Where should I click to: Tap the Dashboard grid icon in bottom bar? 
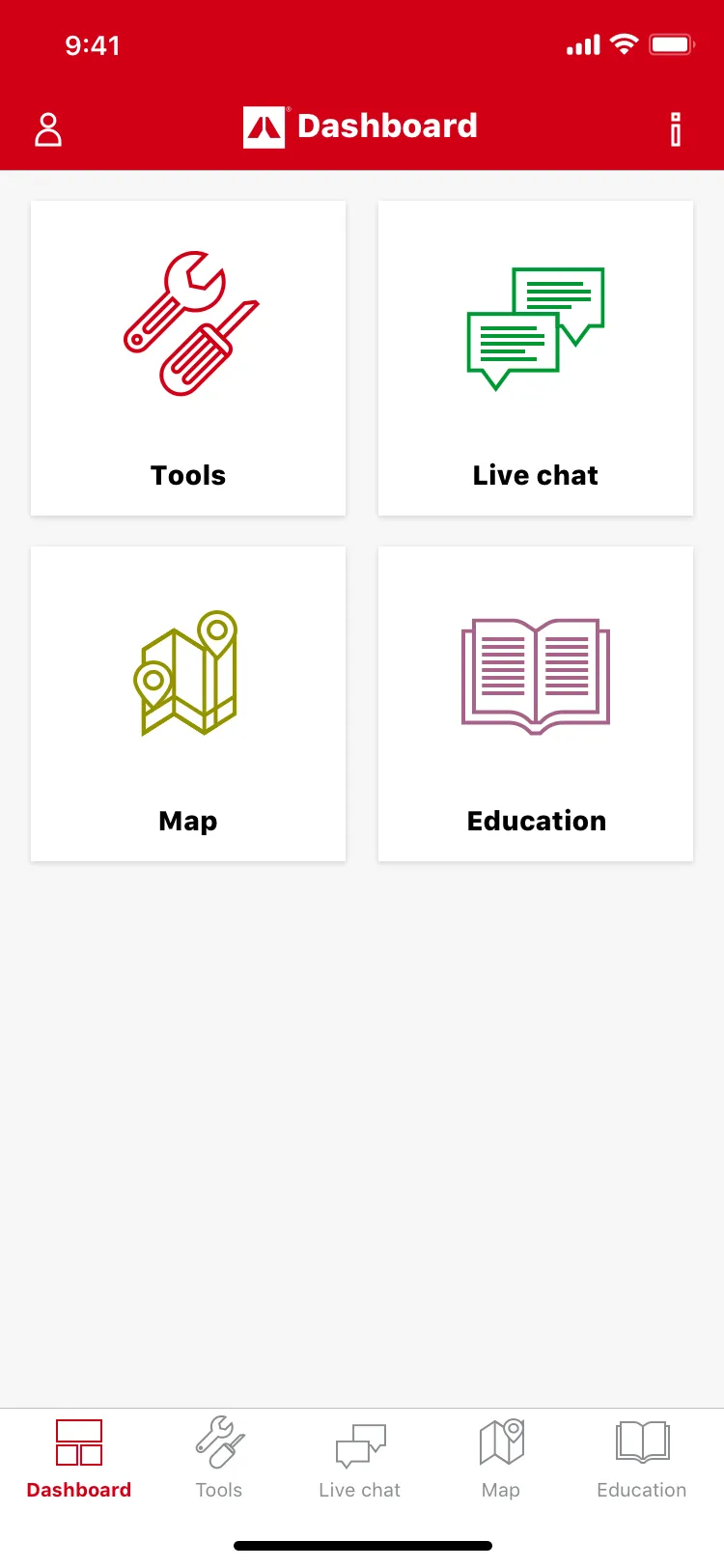(78, 1441)
